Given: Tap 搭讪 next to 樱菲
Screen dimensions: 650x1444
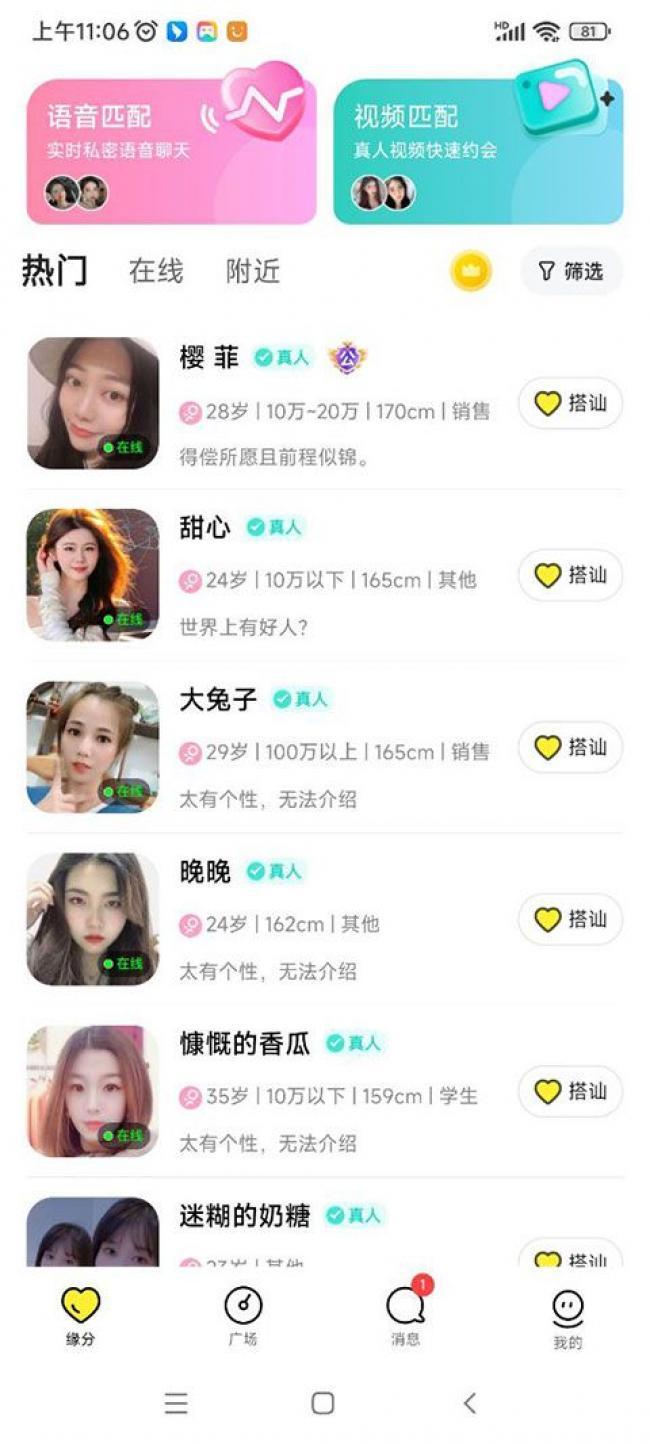Looking at the screenshot, I should [x=570, y=403].
